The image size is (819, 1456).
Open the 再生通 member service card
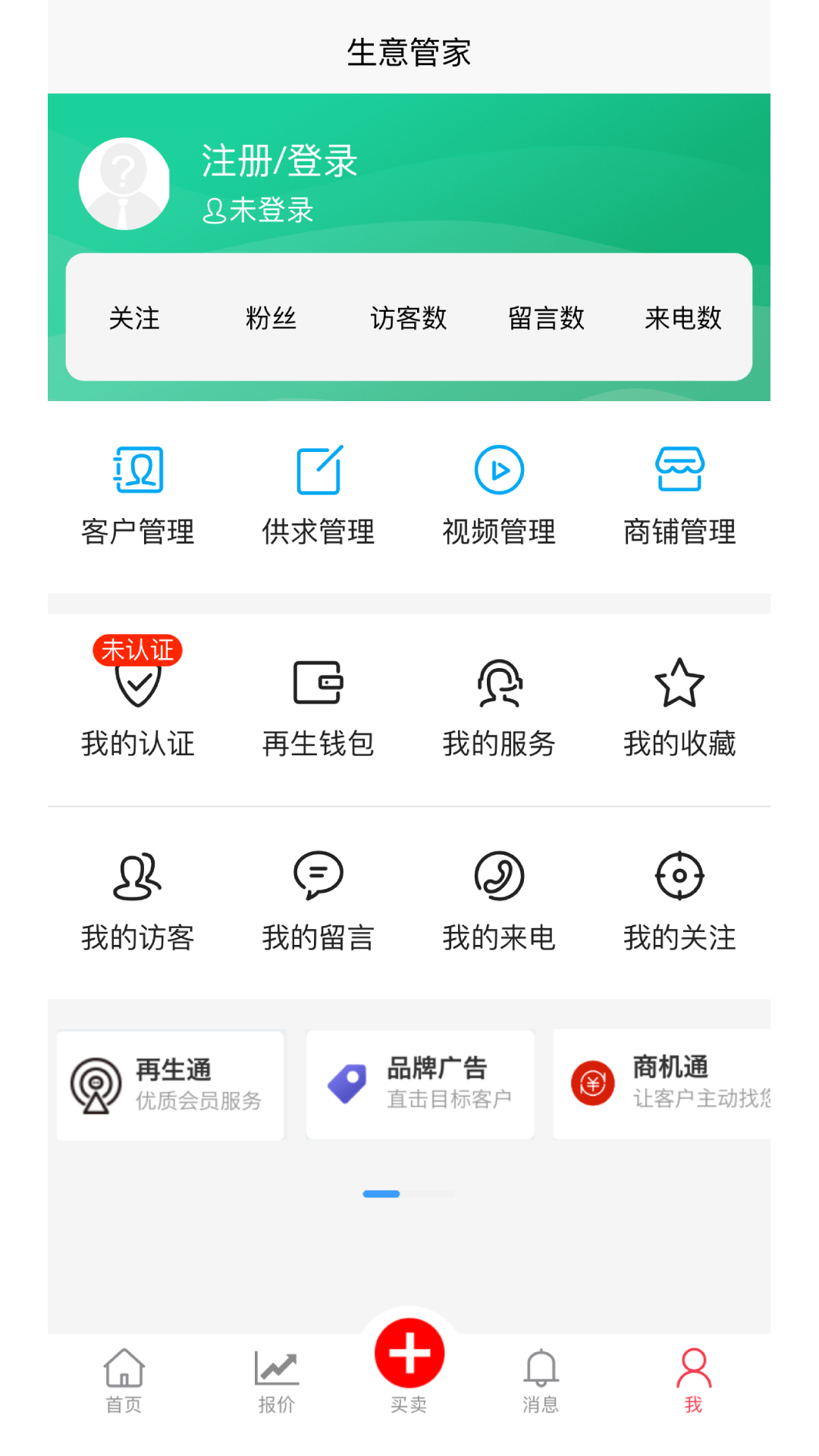pyautogui.click(x=171, y=1085)
